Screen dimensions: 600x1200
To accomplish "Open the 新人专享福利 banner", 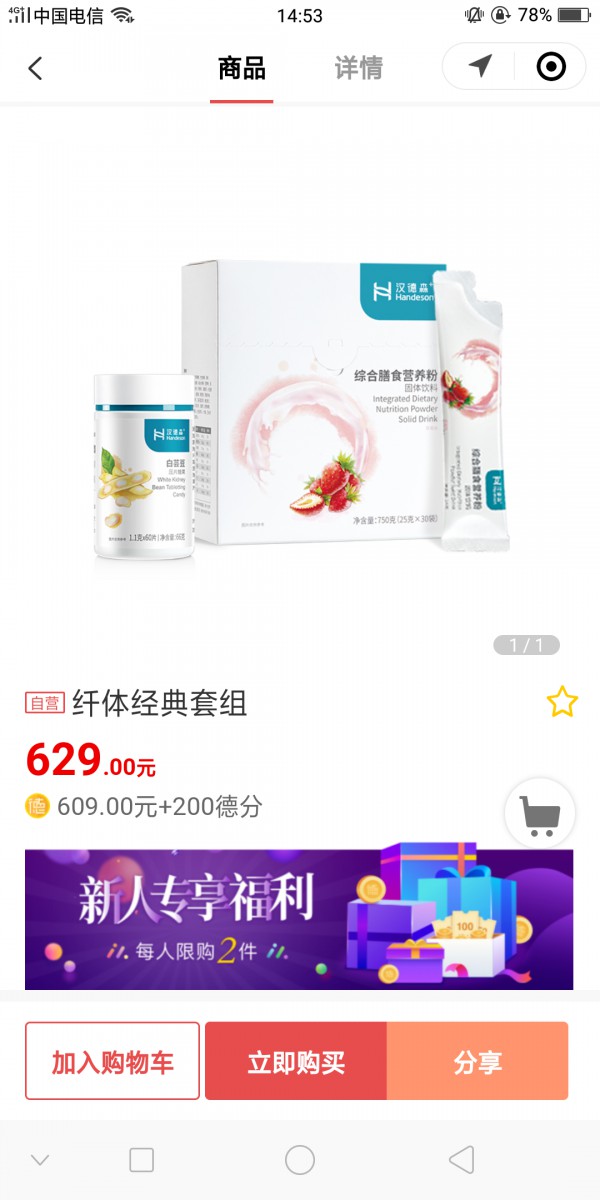I will click(x=299, y=919).
